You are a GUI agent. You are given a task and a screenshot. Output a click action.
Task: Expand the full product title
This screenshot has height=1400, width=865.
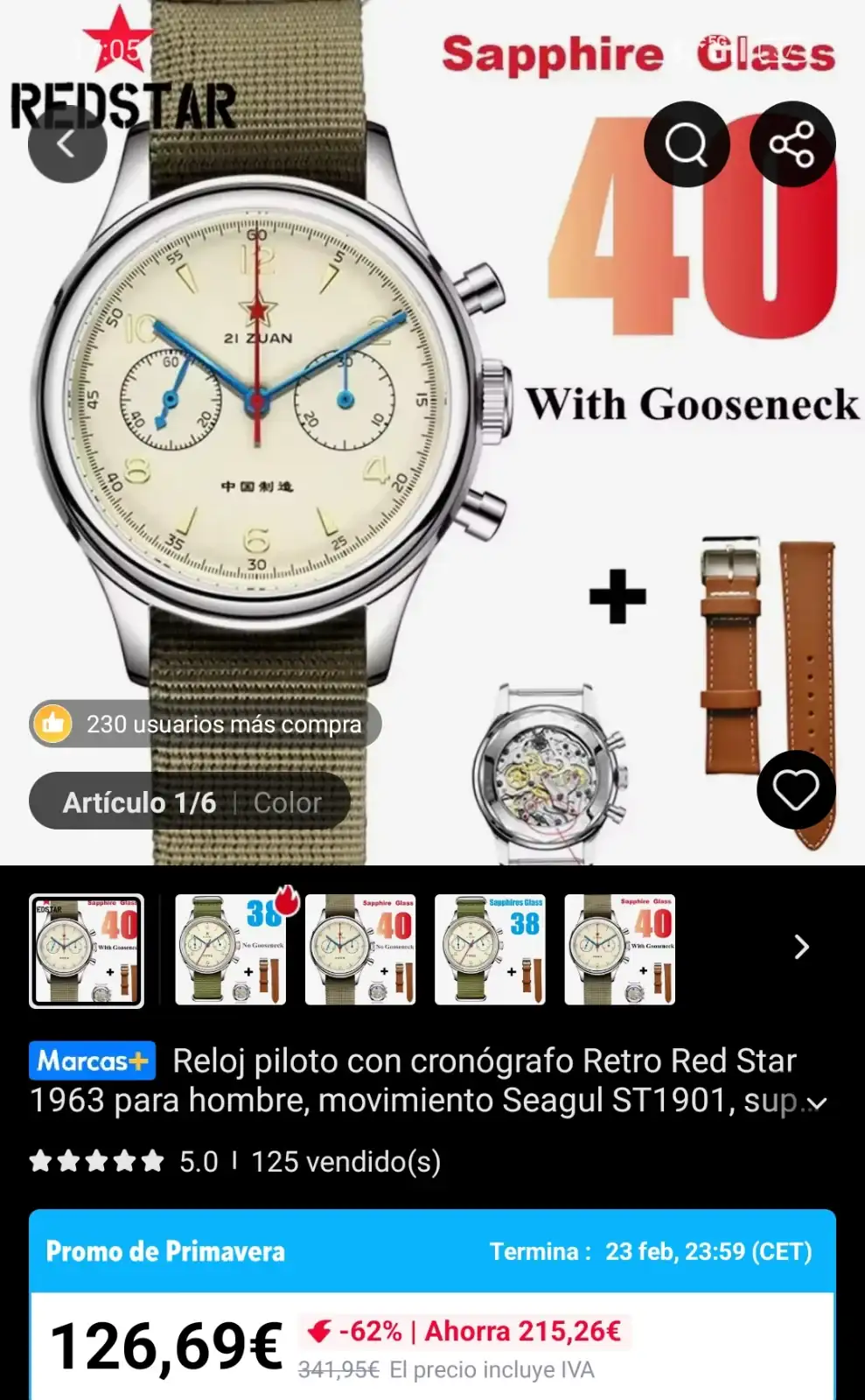[x=818, y=1103]
